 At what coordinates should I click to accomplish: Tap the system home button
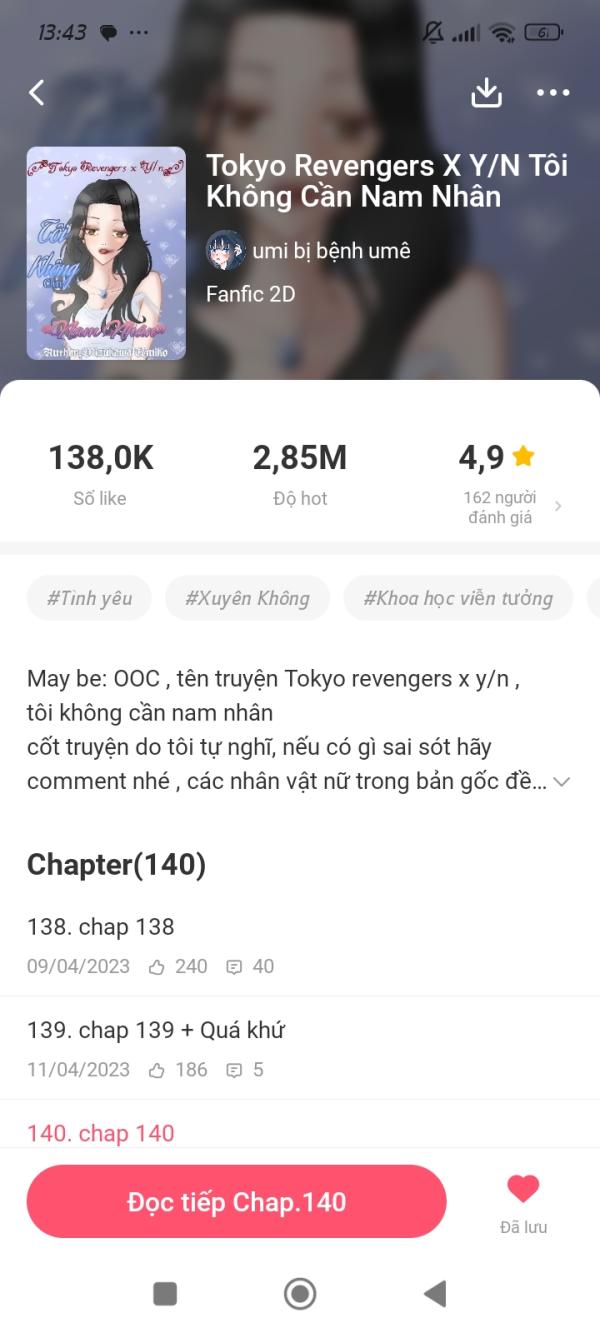(x=300, y=1294)
